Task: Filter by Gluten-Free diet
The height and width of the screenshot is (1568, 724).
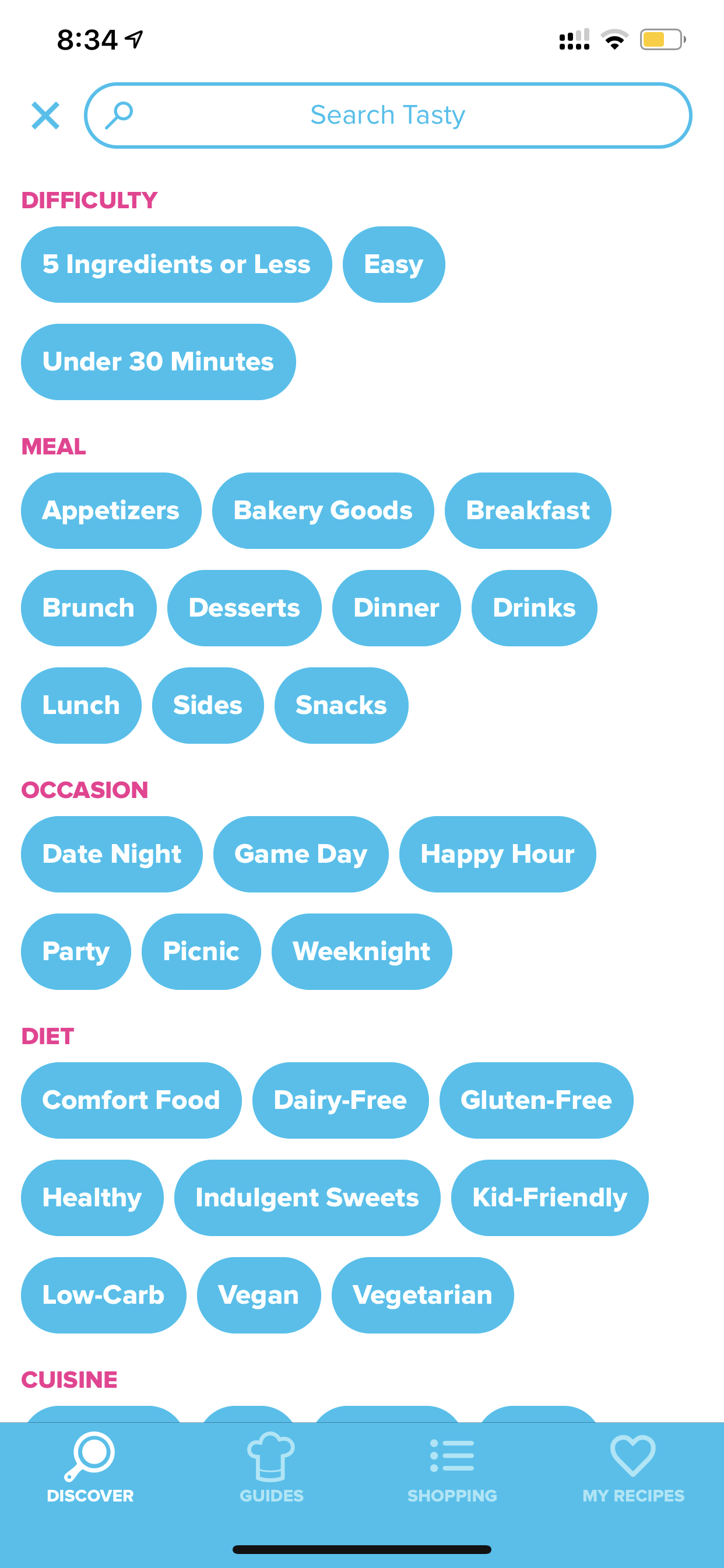Action: click(x=536, y=1101)
